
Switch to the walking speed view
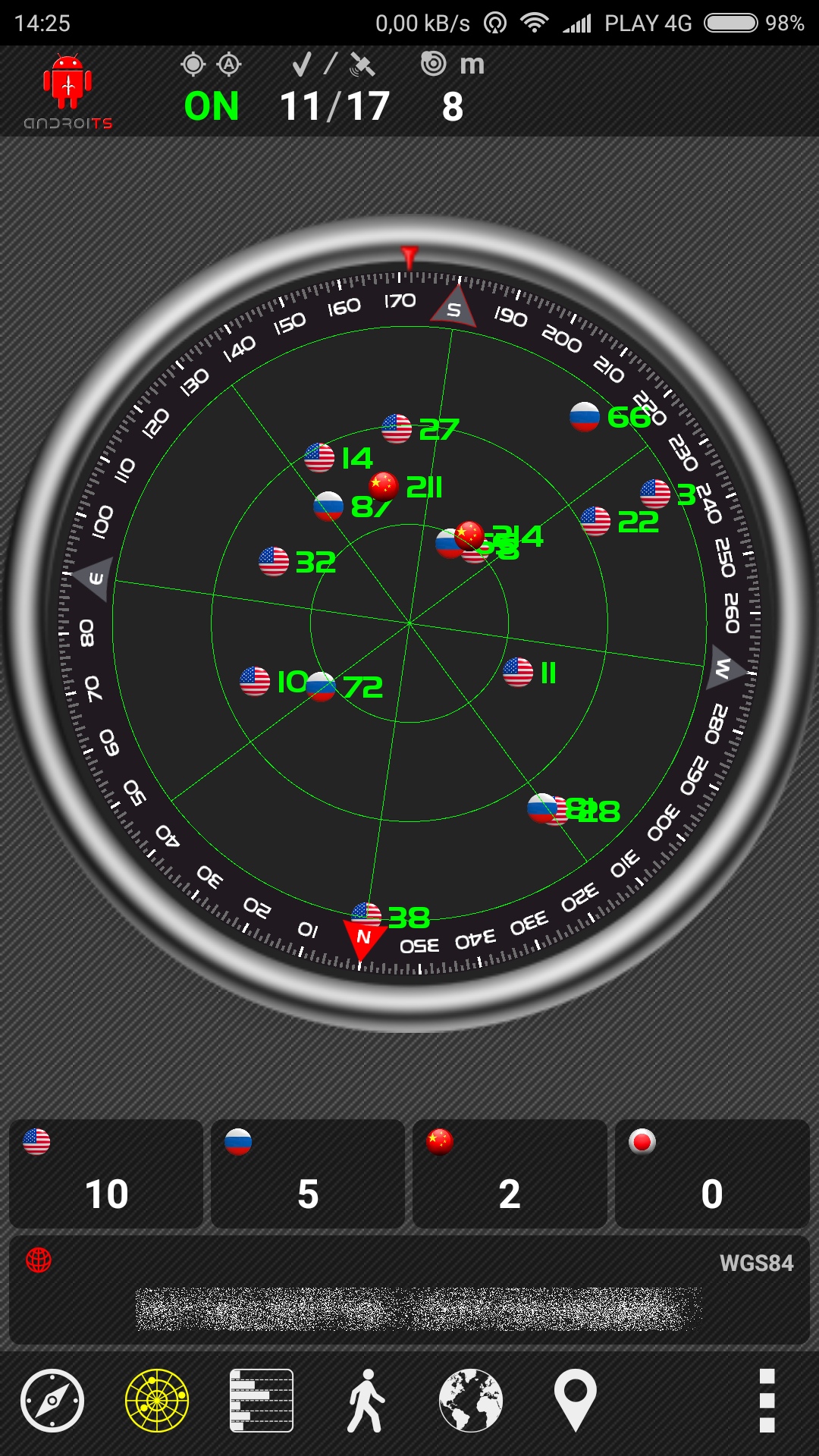pyautogui.click(x=366, y=1400)
